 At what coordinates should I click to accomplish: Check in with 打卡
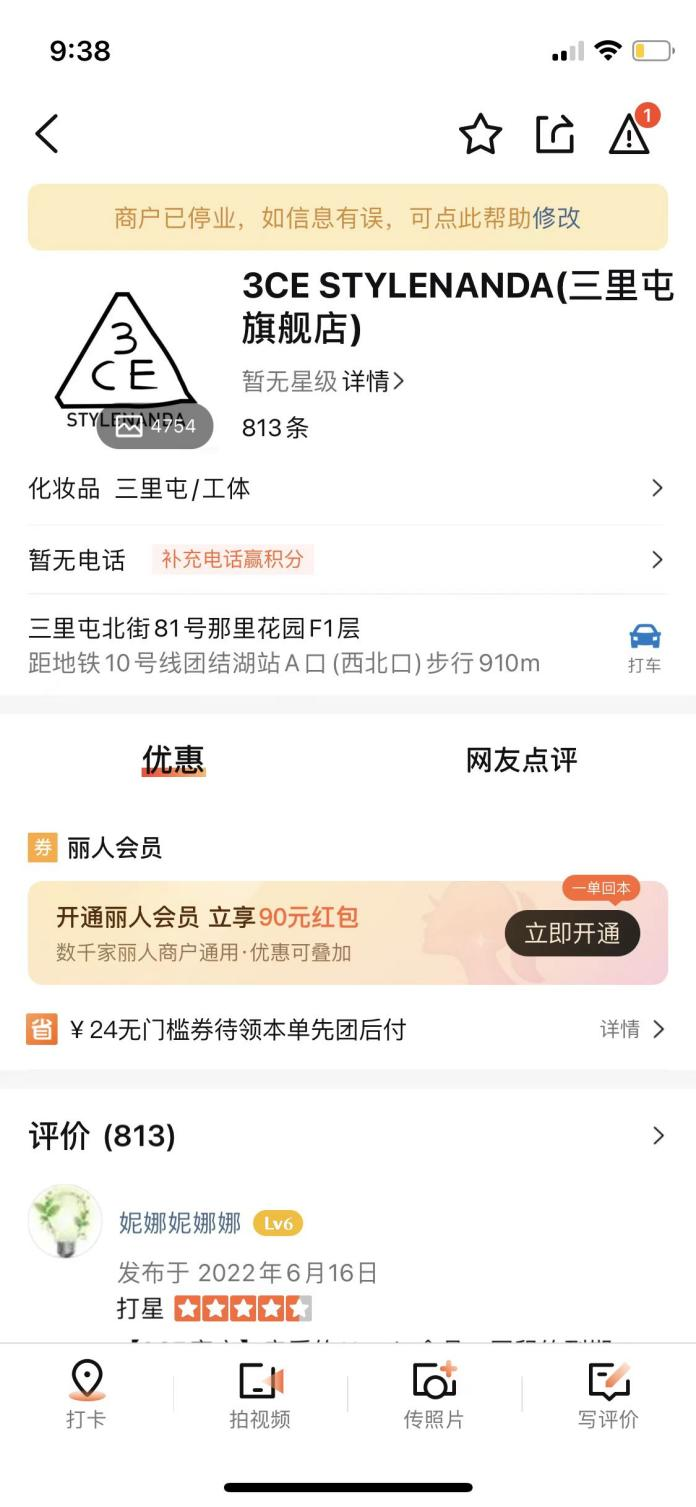click(87, 1394)
